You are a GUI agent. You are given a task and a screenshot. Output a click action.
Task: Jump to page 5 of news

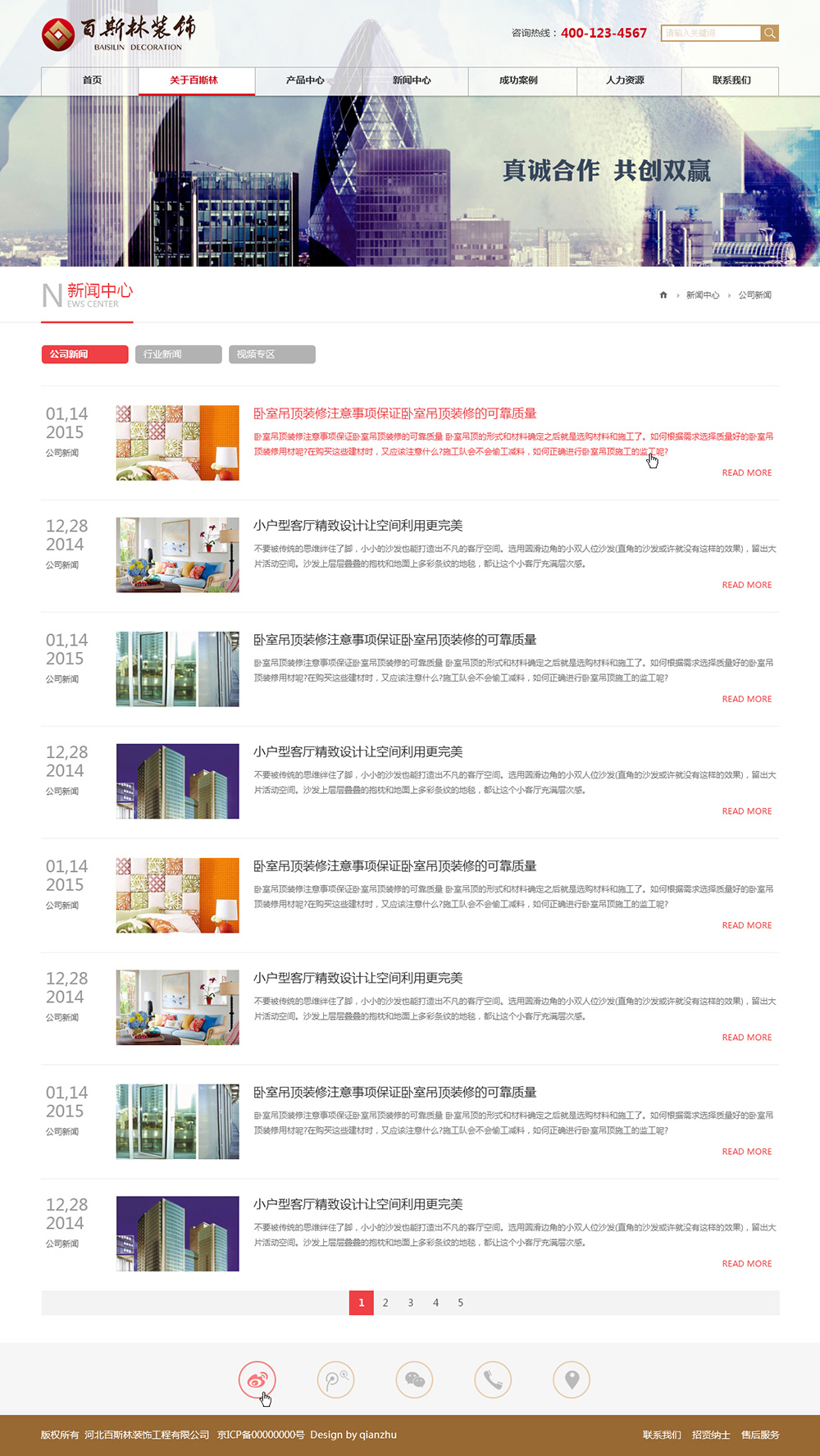pos(461,1303)
